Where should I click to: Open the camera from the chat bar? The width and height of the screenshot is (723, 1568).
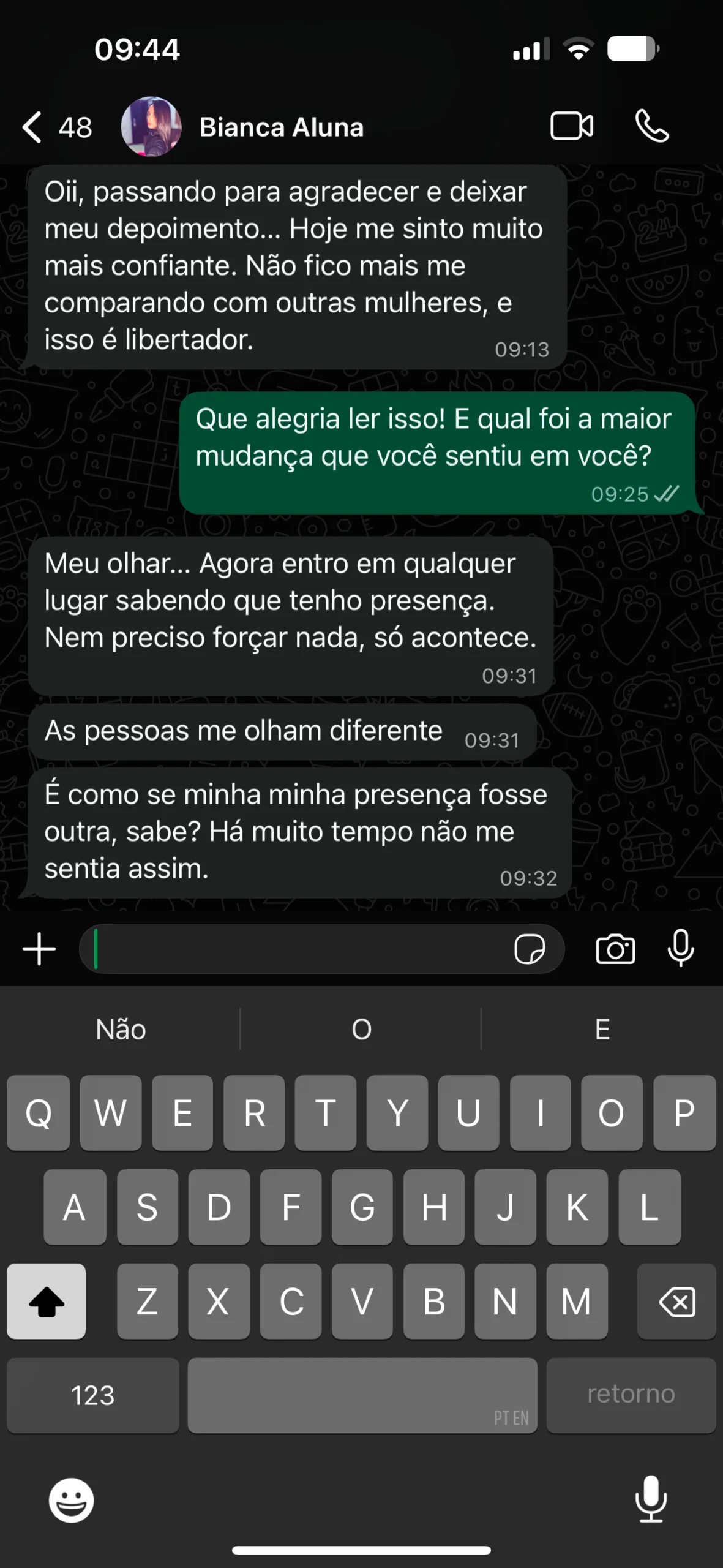615,949
